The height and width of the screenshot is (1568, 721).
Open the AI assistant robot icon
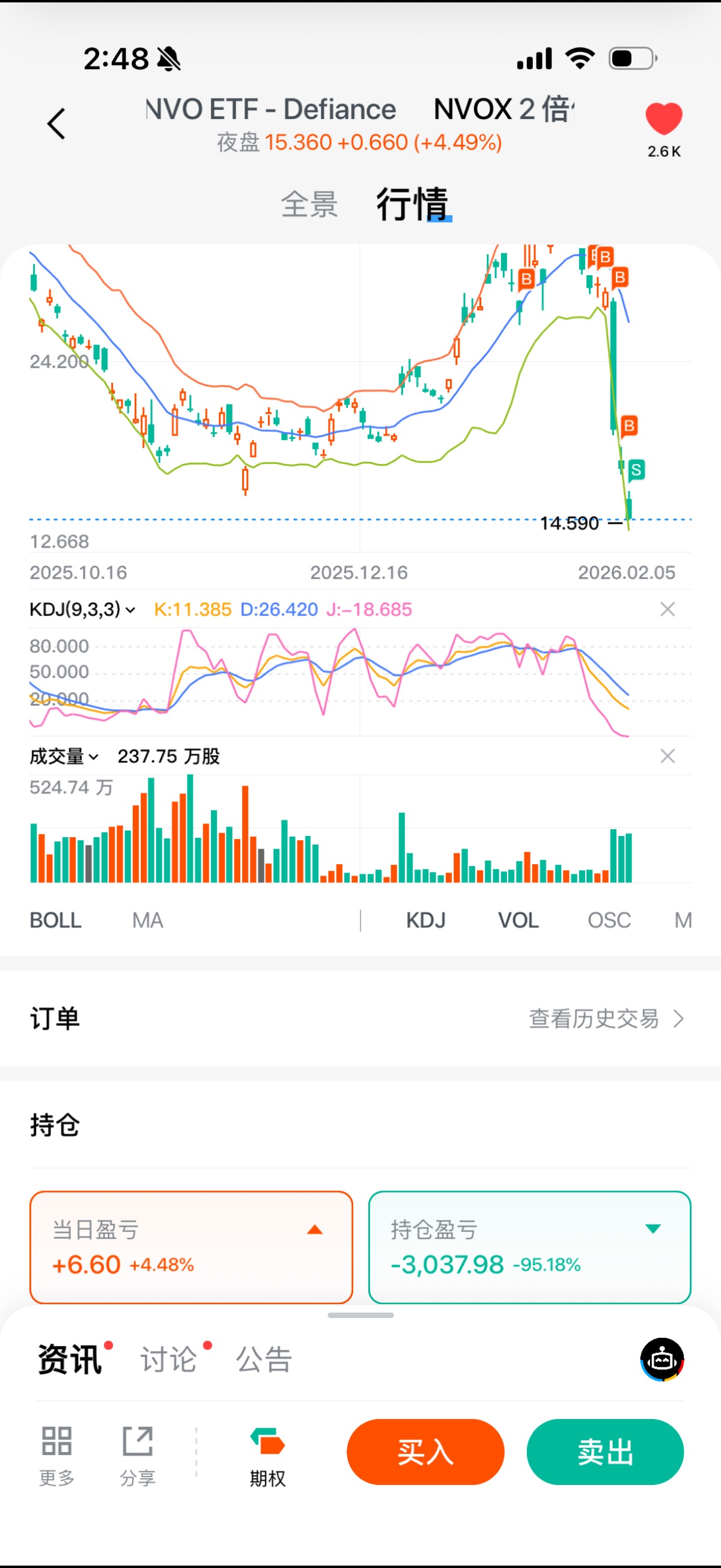(662, 1360)
